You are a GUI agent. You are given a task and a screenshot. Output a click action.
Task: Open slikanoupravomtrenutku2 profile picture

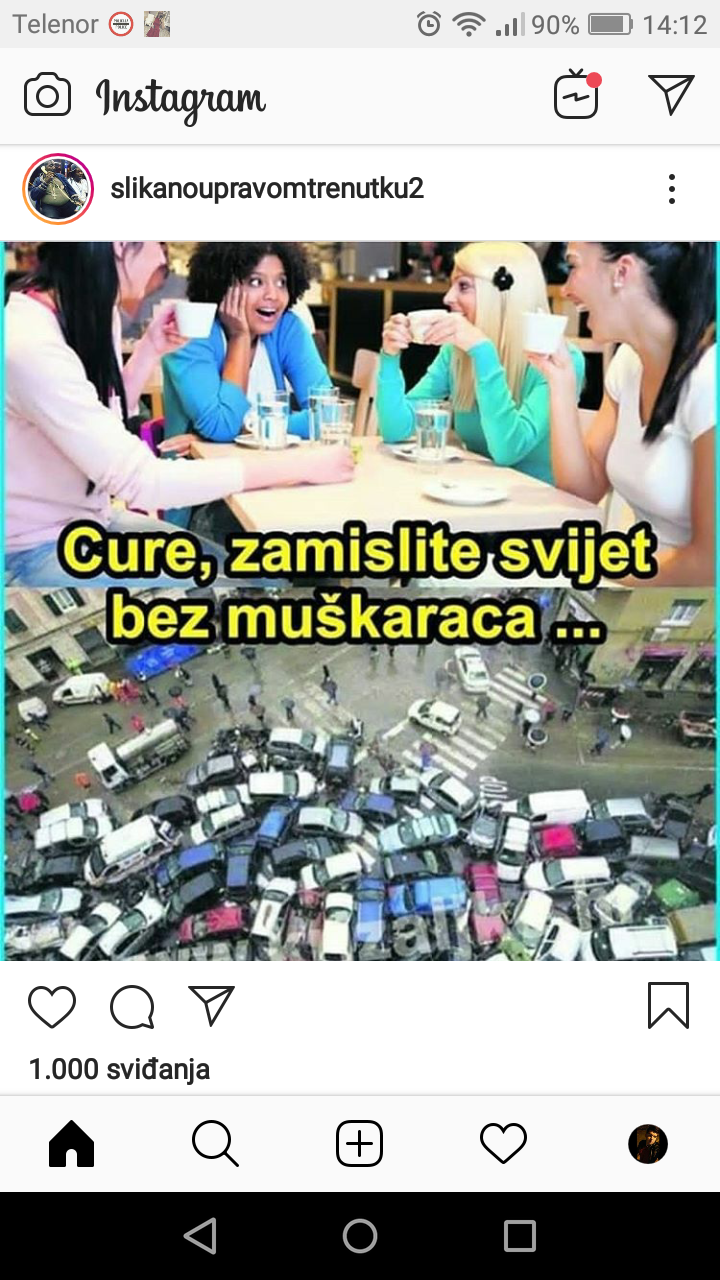(x=58, y=188)
